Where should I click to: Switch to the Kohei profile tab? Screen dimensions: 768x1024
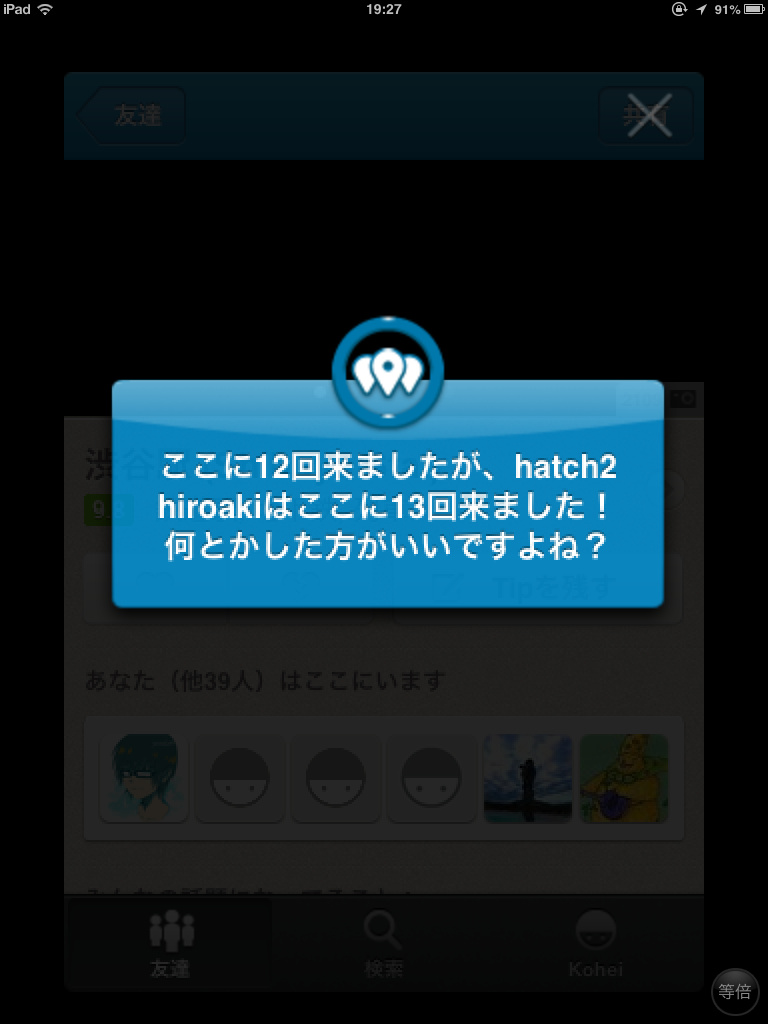point(595,943)
